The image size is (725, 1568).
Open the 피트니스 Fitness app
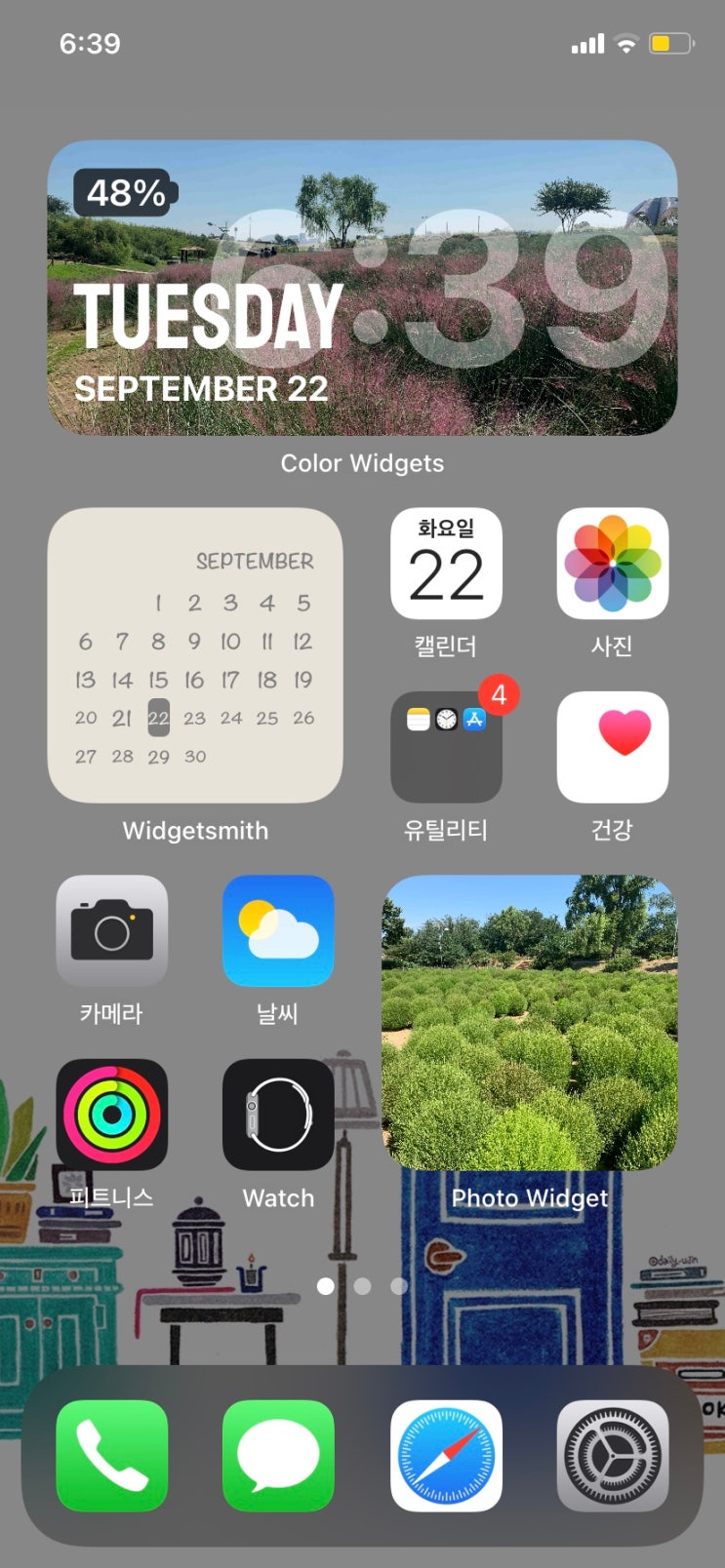pos(112,1113)
